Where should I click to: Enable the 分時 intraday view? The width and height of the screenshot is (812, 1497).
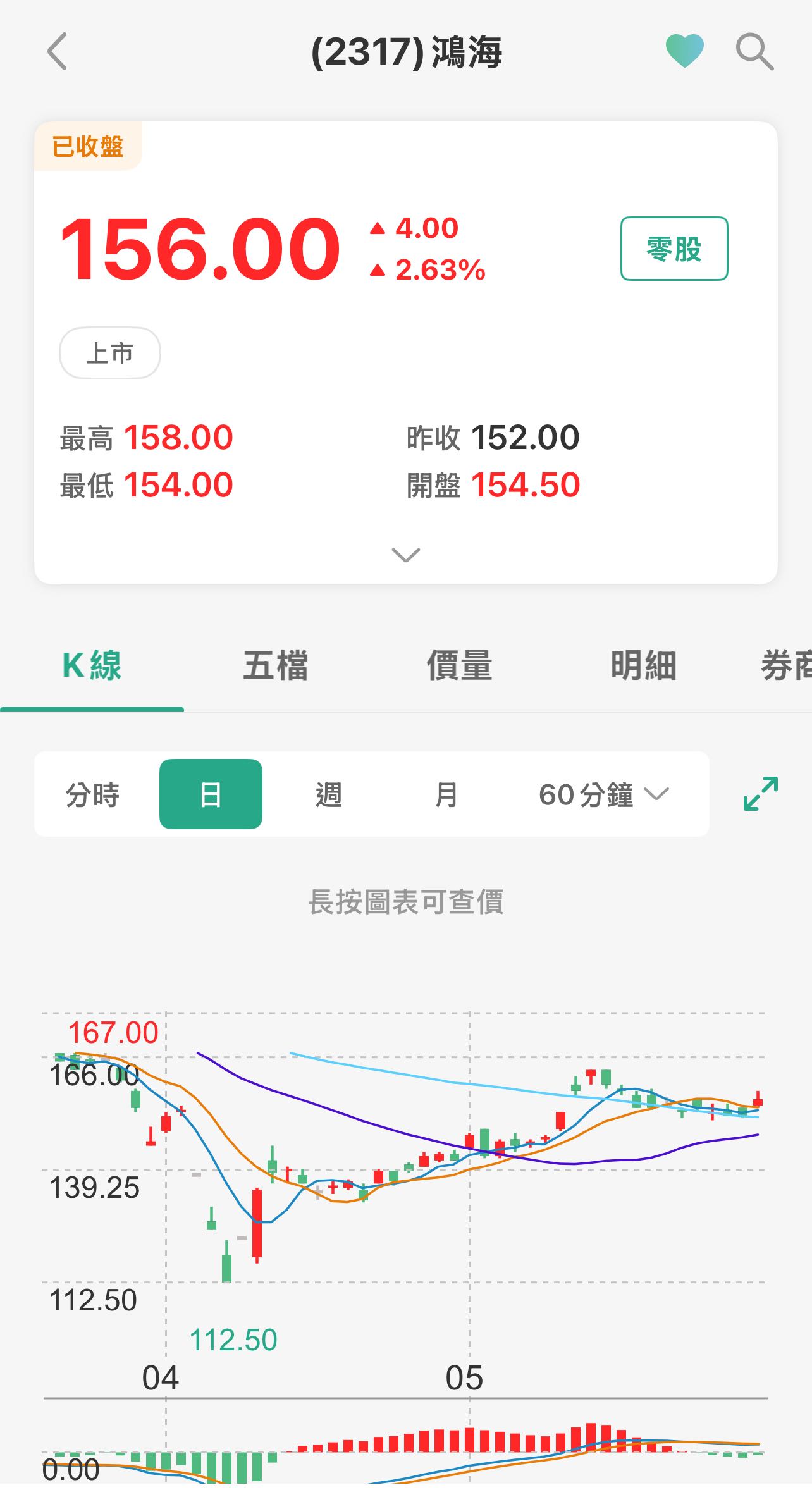92,794
